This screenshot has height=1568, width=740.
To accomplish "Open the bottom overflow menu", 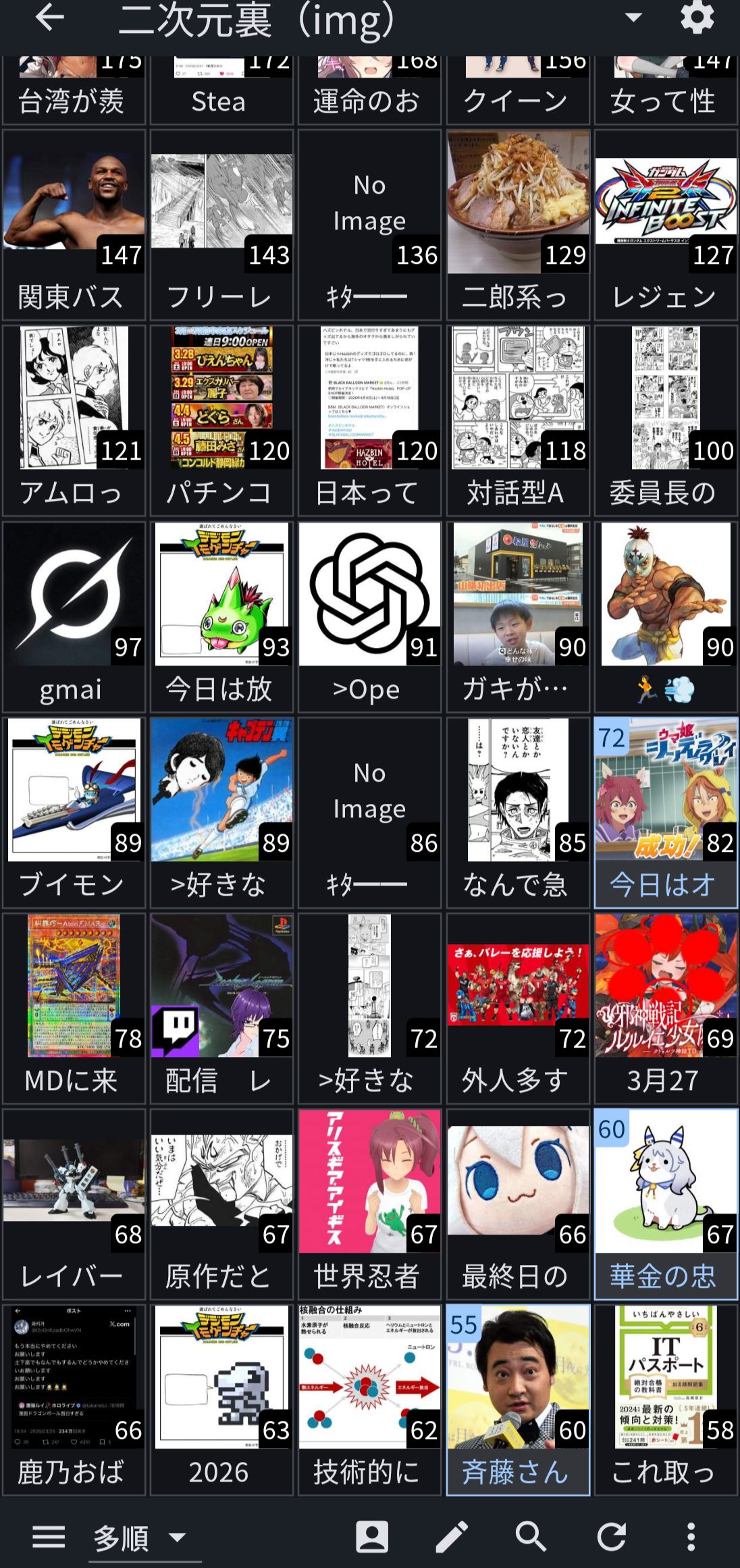I will pyautogui.click(x=691, y=1538).
